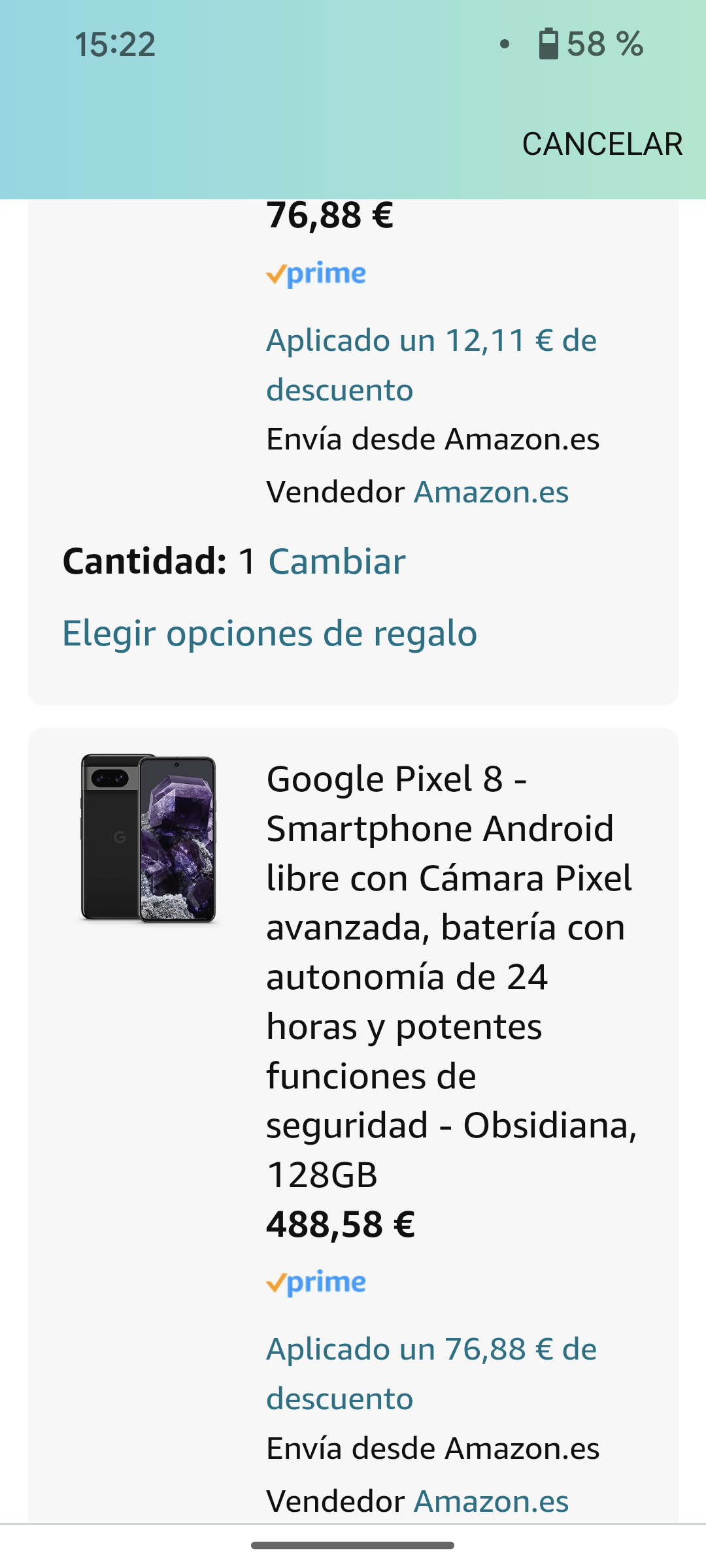Change quantity via Cambiar link
The height and width of the screenshot is (1568, 706).
(x=337, y=561)
